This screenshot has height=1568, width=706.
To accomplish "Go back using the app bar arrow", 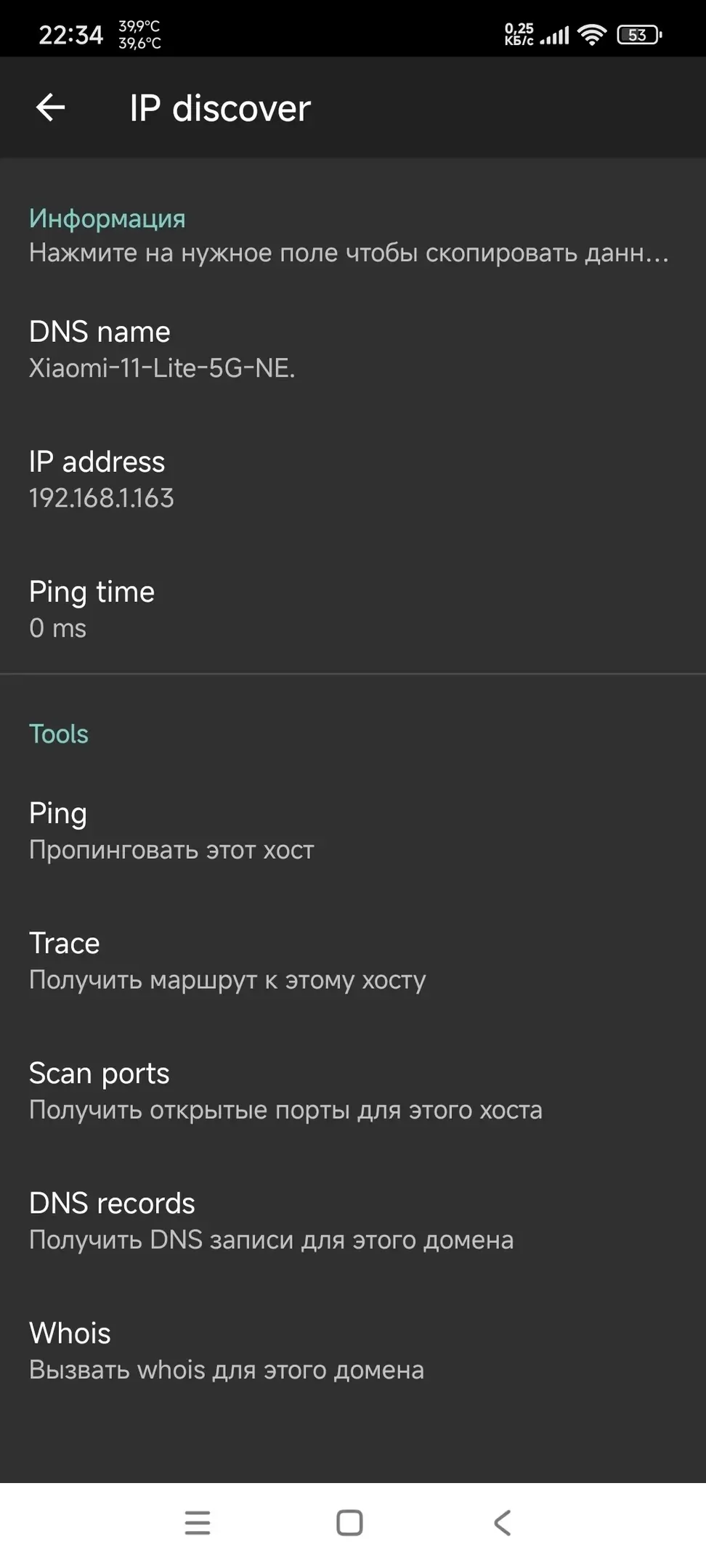I will click(51, 107).
